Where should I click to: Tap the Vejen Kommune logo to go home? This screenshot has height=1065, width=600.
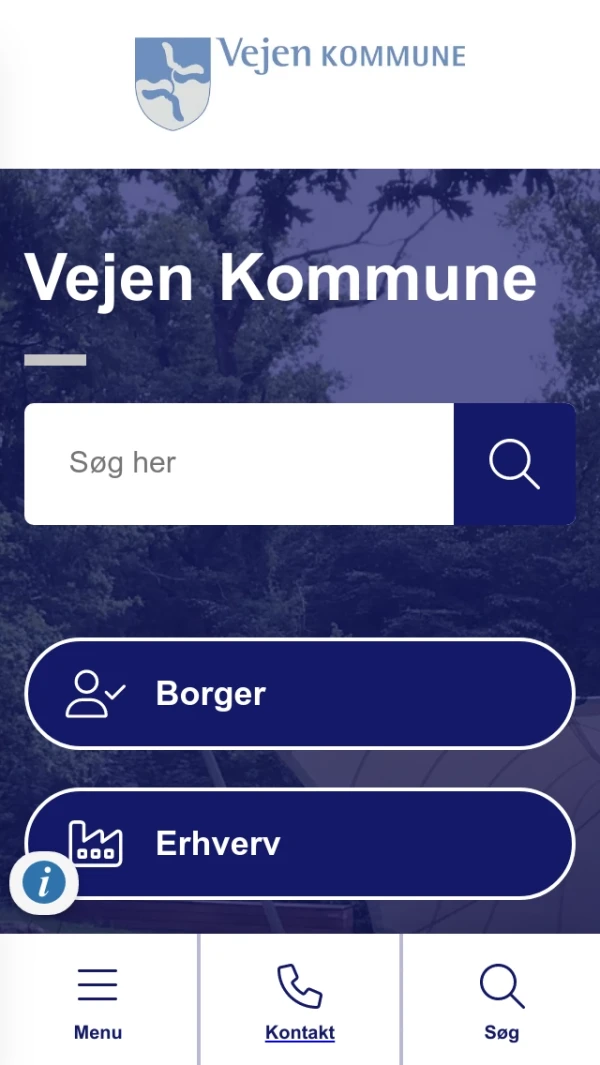300,82
